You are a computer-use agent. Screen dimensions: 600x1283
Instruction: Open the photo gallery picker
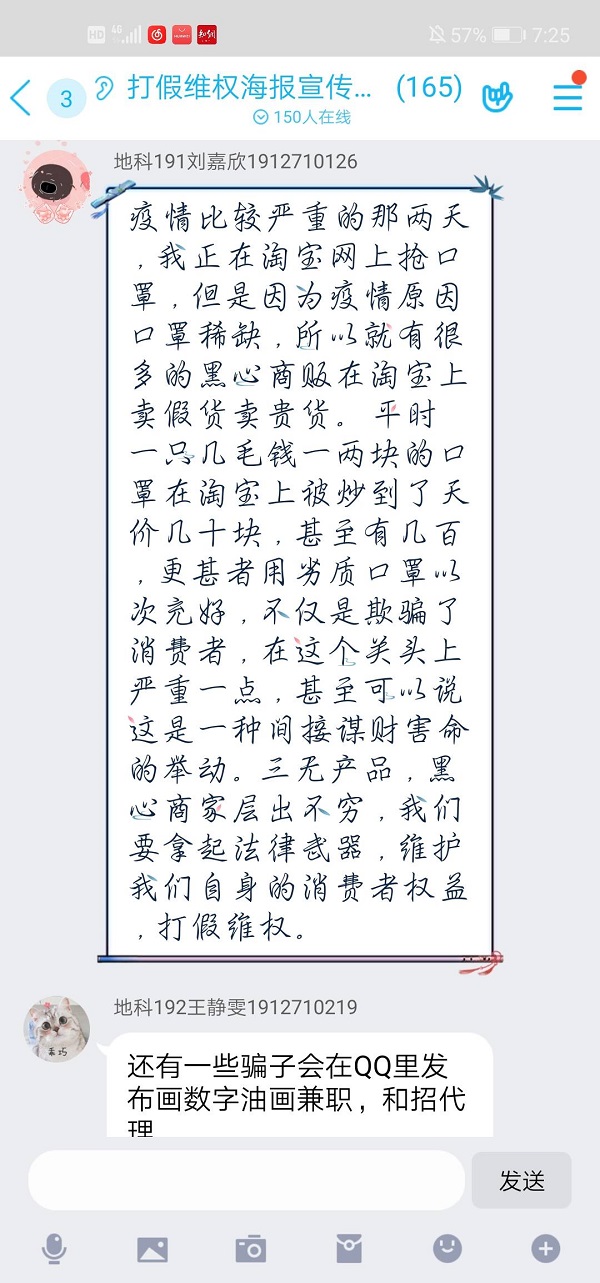(x=152, y=1248)
